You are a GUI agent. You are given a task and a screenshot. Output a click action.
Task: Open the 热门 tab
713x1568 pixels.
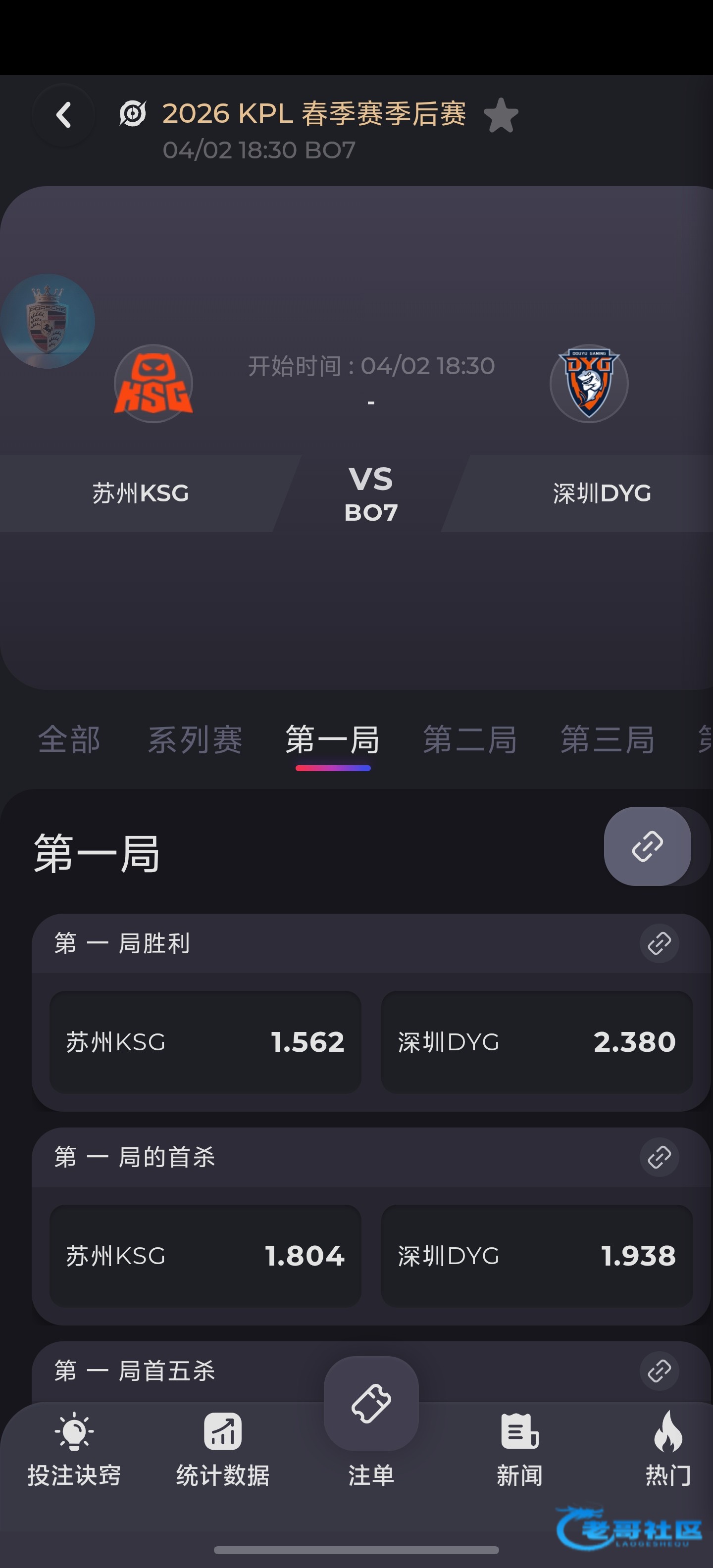[x=668, y=1450]
